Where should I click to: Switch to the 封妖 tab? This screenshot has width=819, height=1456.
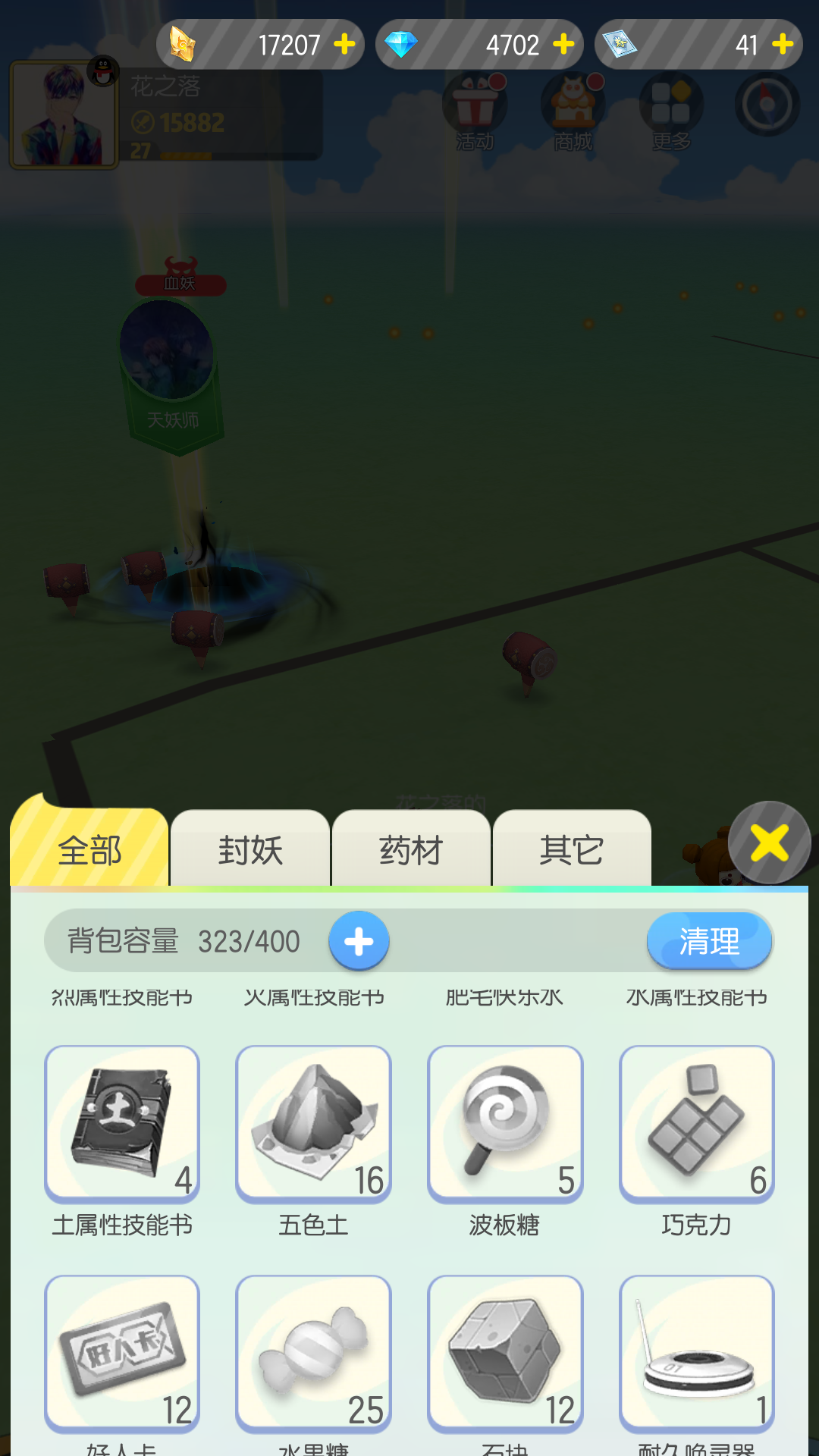pyautogui.click(x=250, y=849)
